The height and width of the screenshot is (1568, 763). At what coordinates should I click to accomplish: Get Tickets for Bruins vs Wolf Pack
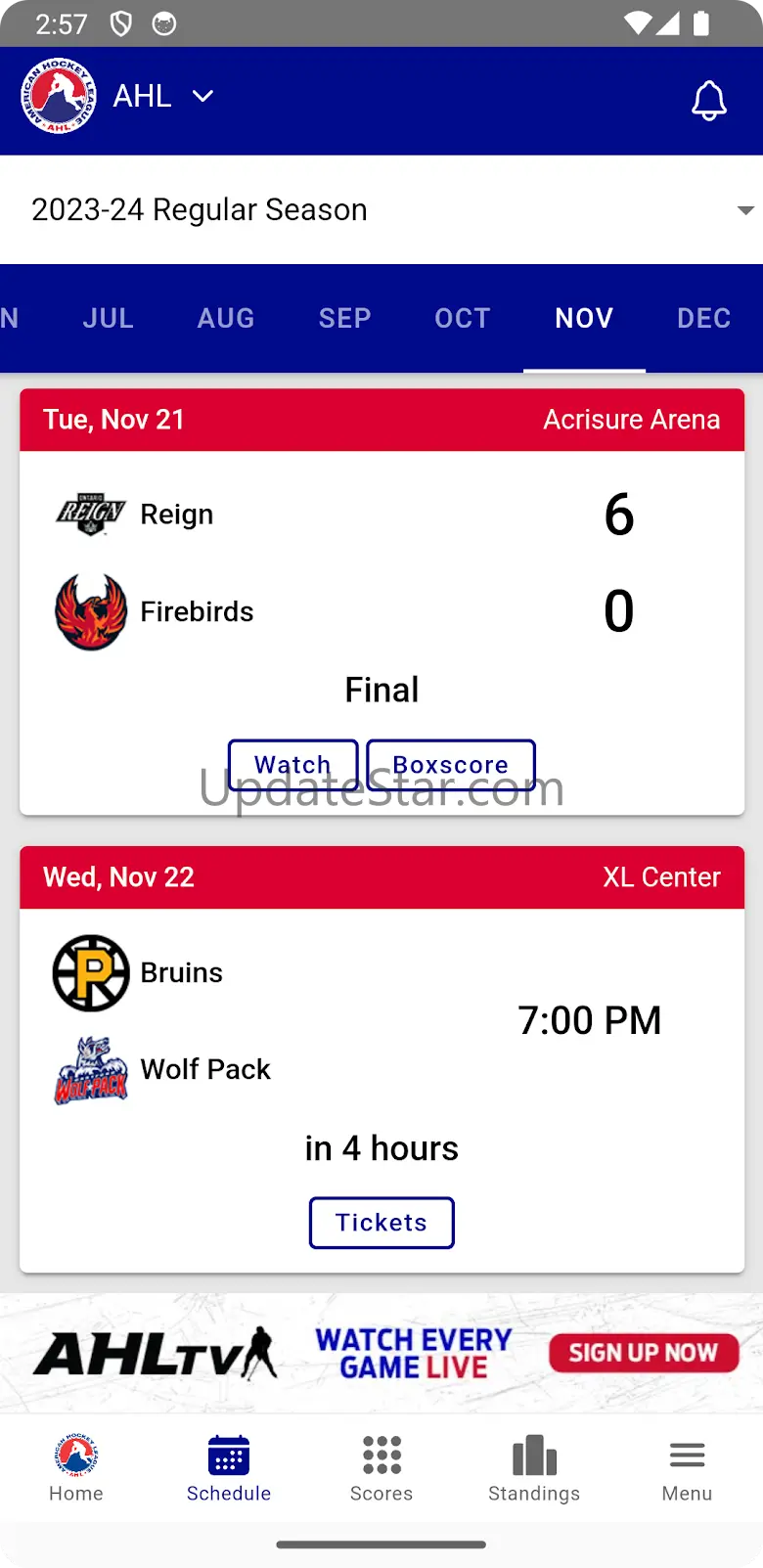click(x=381, y=1222)
